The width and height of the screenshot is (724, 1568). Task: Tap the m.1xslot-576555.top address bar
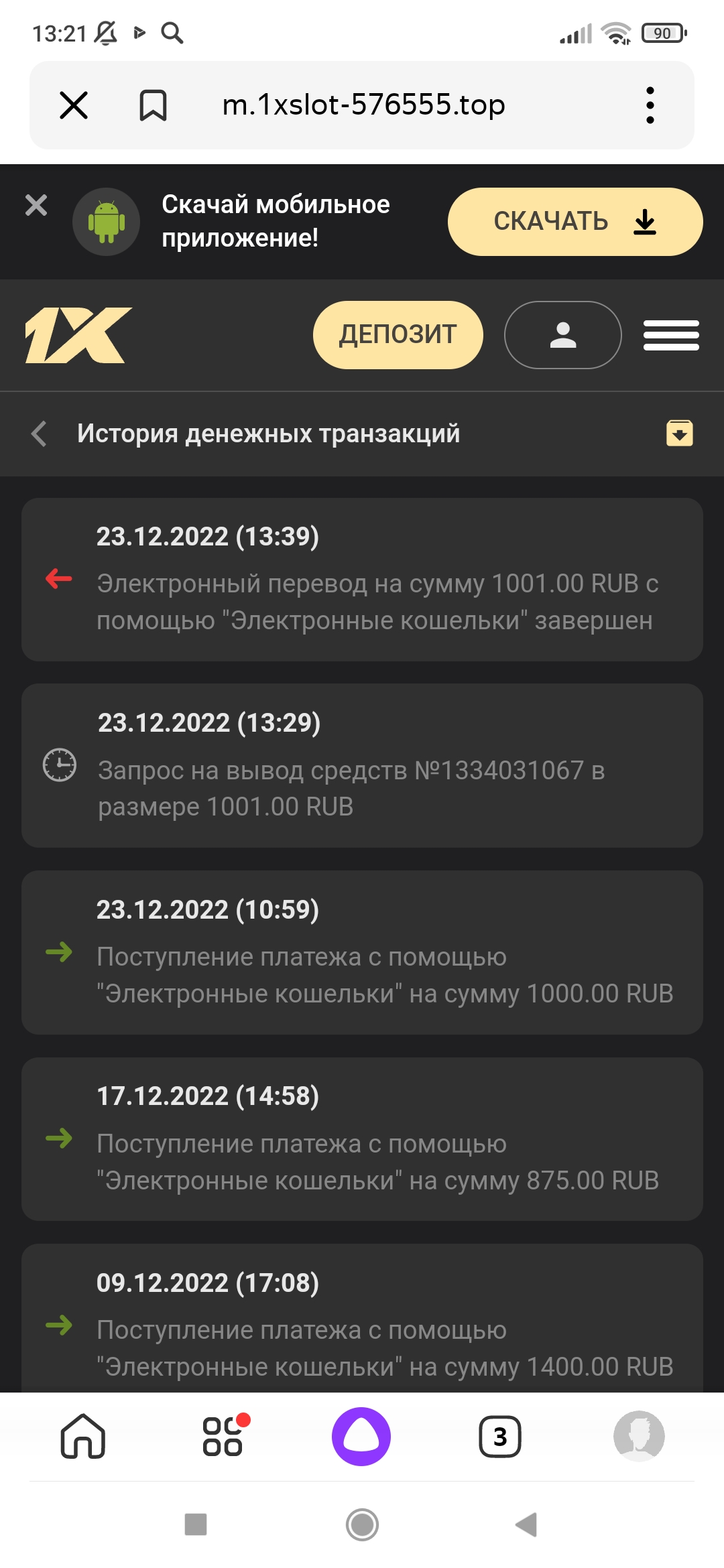(x=363, y=105)
